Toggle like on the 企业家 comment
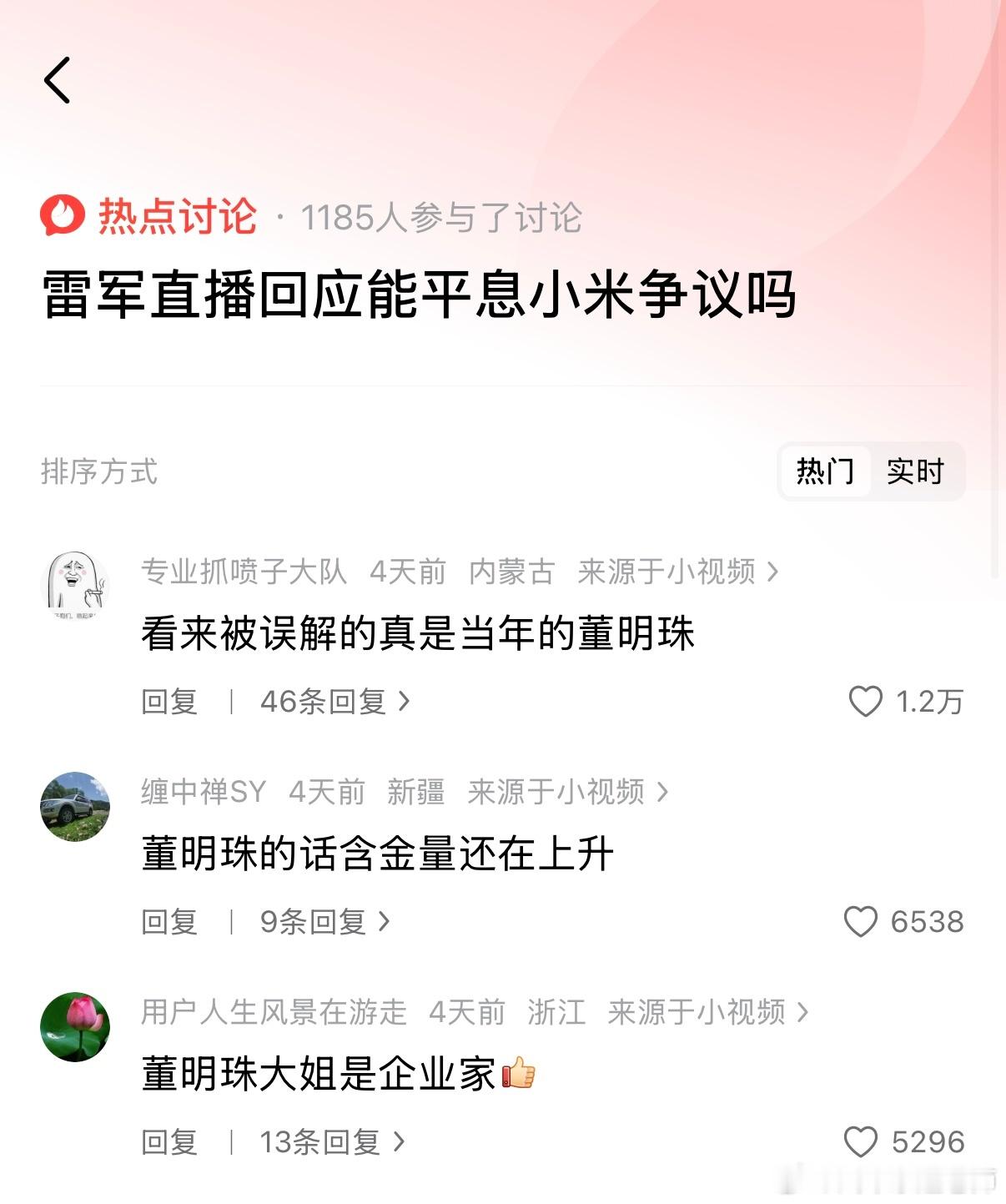1006x1204 pixels. (863, 1141)
